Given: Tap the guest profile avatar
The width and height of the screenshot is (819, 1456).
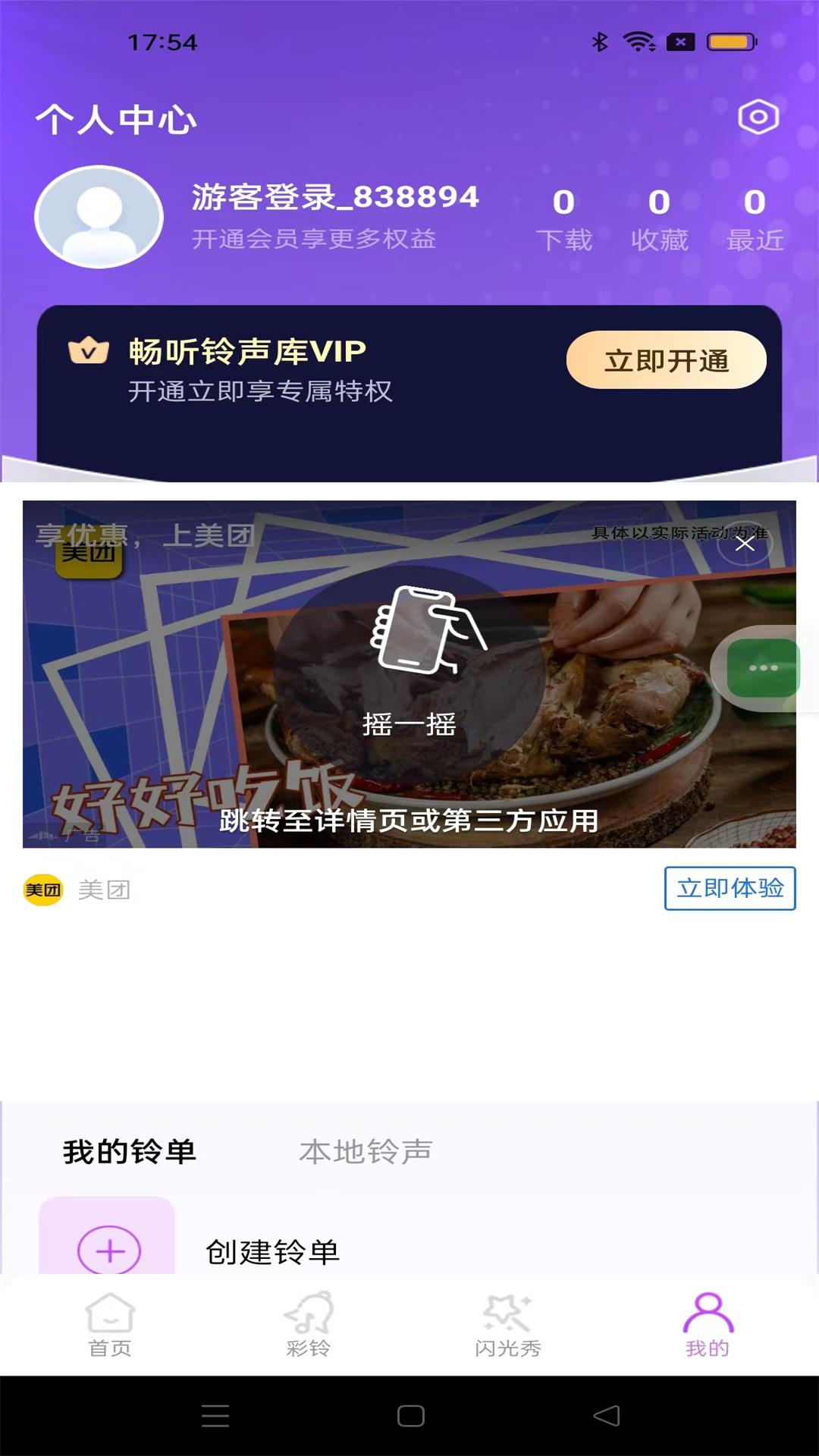Looking at the screenshot, I should pos(99,217).
